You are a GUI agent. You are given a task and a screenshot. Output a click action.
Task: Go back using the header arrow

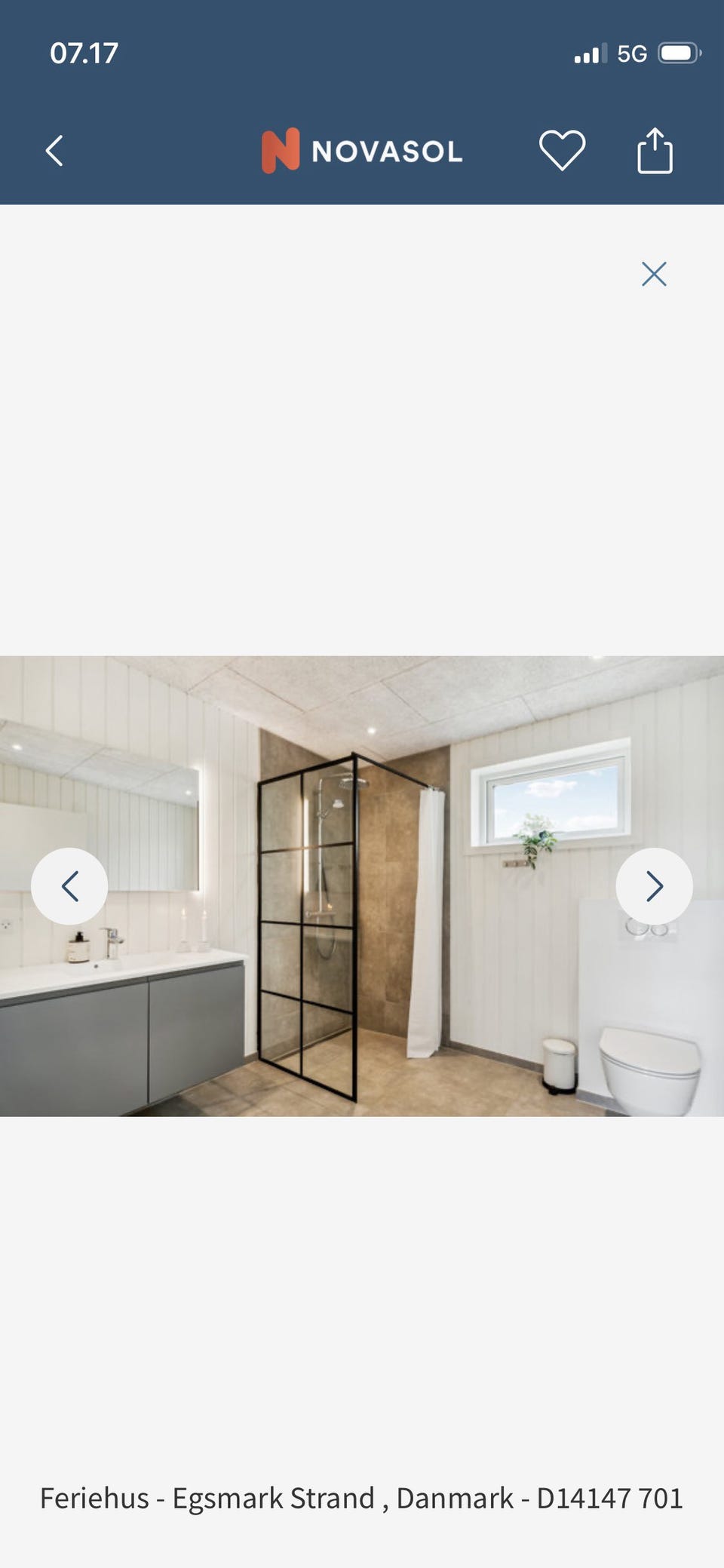pyautogui.click(x=54, y=151)
